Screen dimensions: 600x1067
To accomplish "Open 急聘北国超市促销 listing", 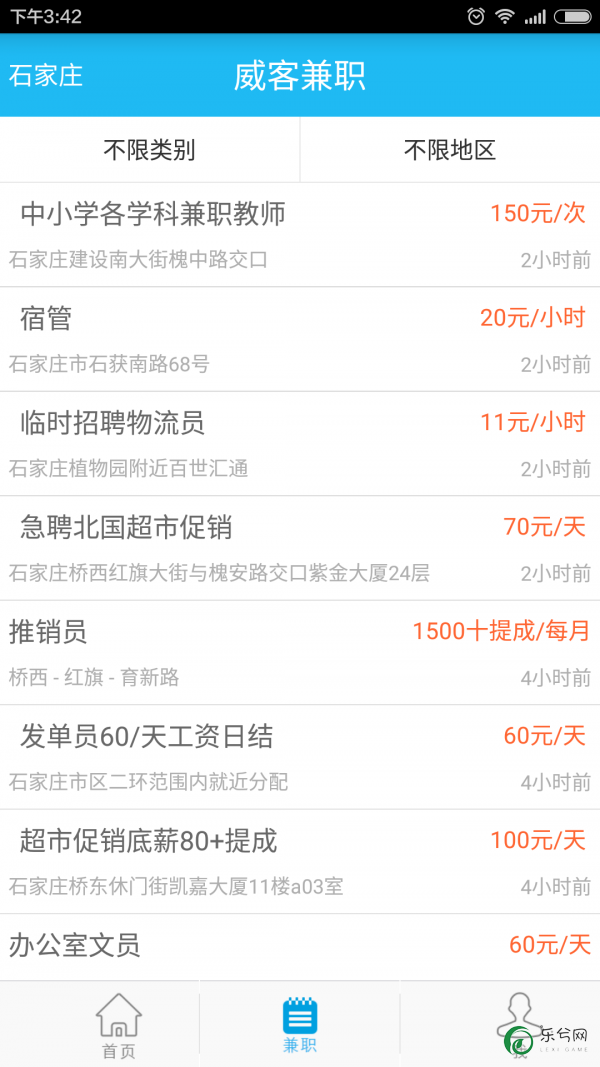I will click(x=300, y=548).
